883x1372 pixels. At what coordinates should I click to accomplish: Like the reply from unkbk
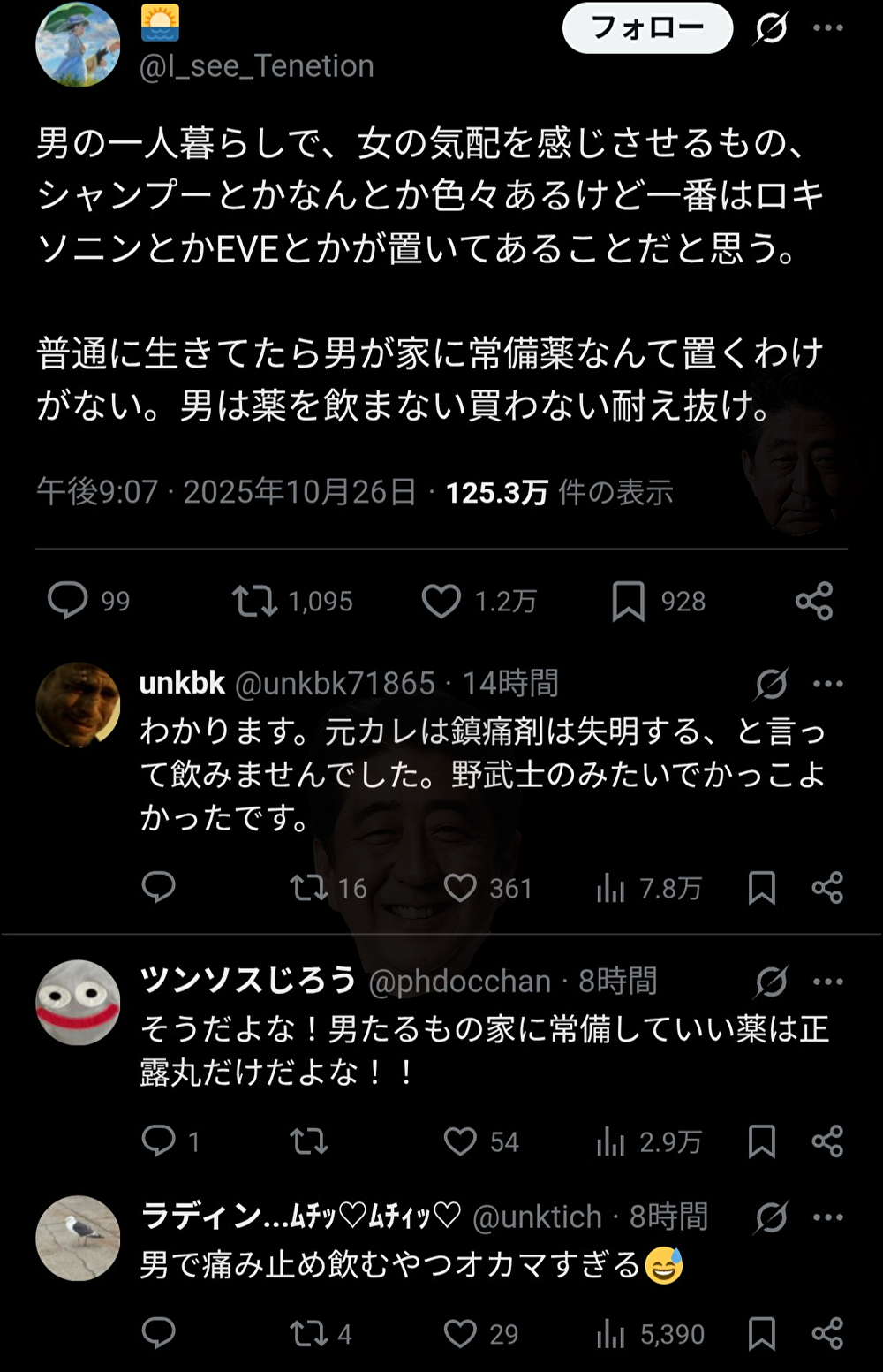click(460, 888)
